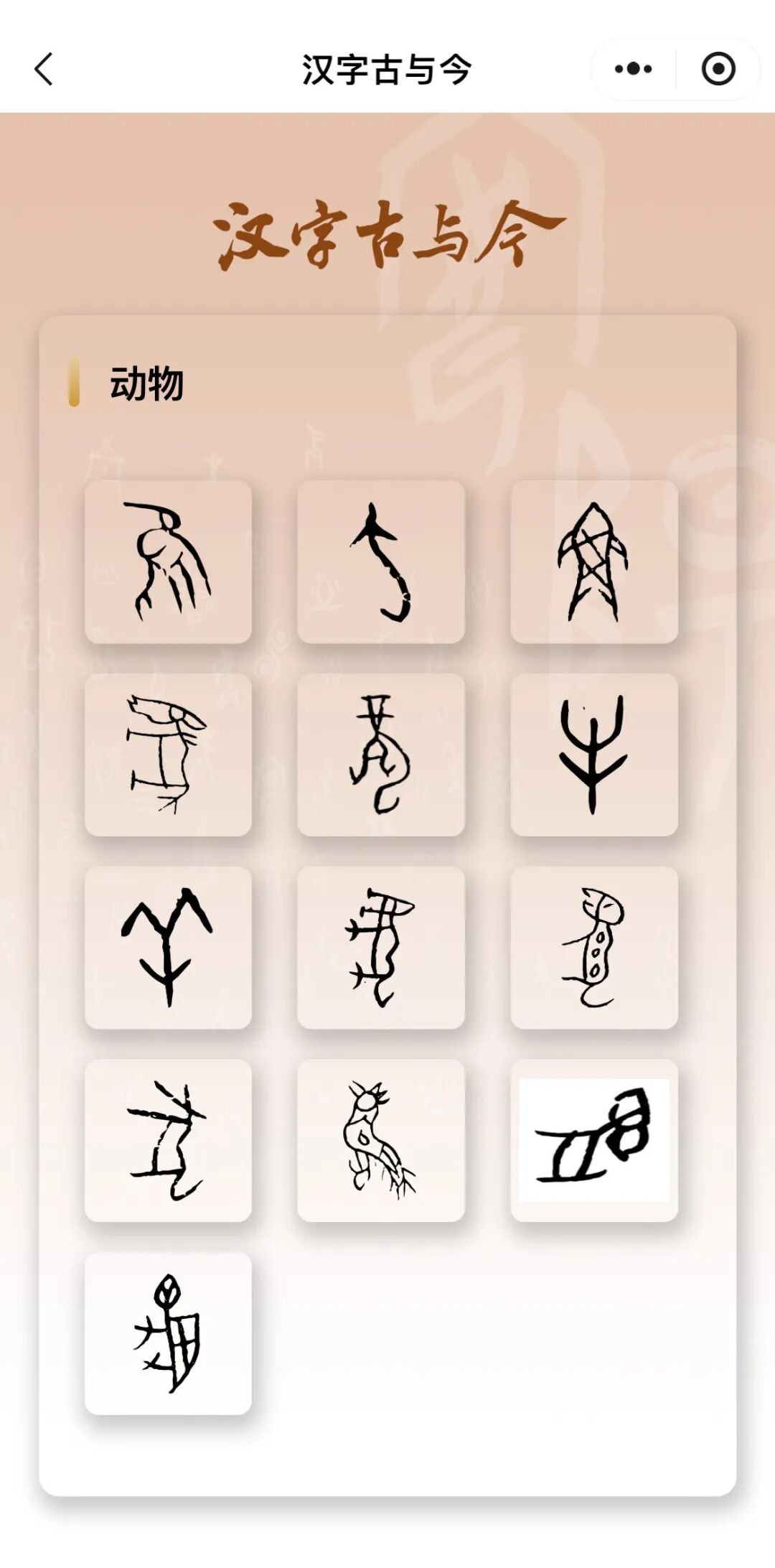Open the turtle glyph with grid shell

(x=168, y=1333)
